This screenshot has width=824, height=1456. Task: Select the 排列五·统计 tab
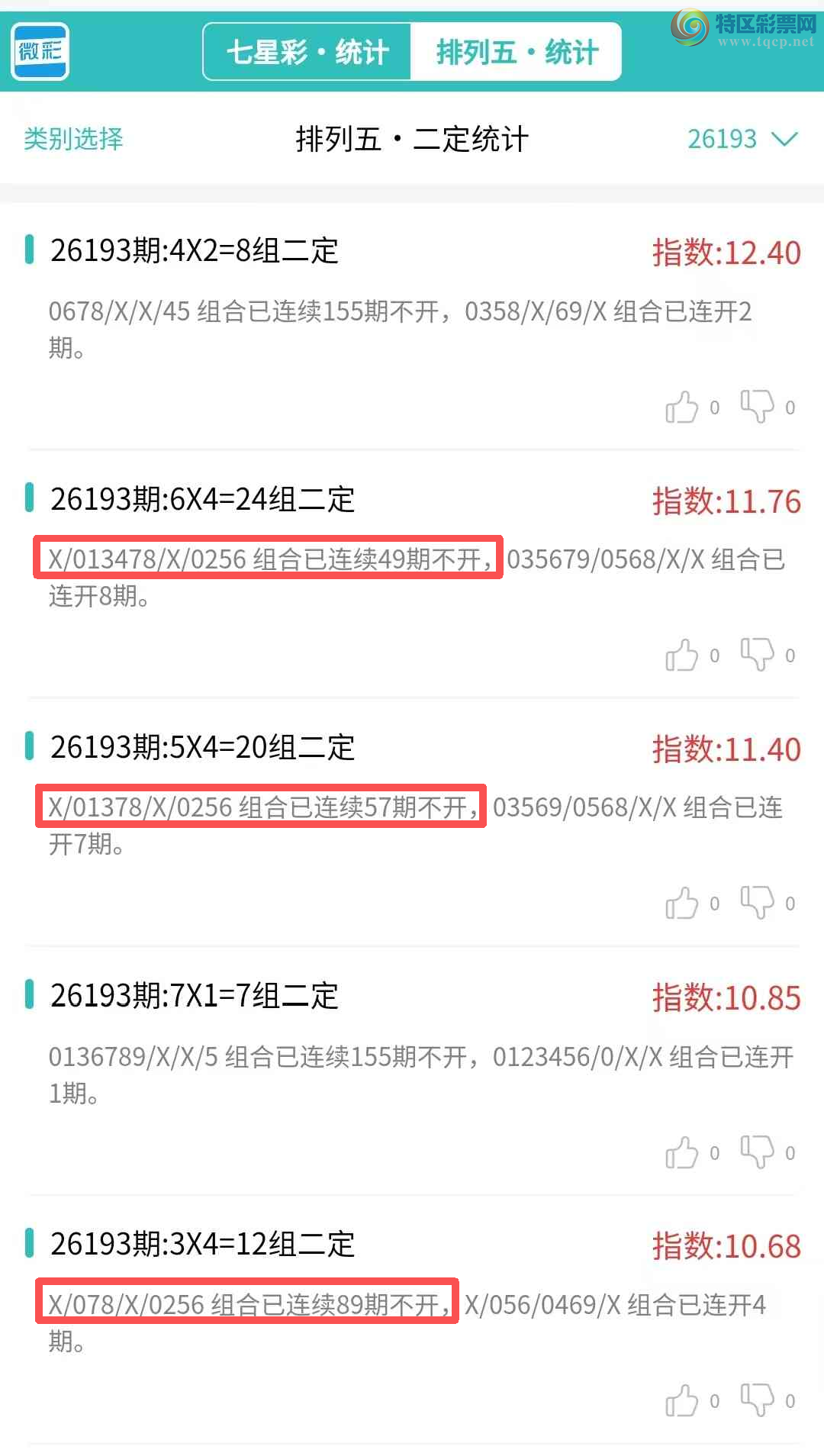[517, 52]
